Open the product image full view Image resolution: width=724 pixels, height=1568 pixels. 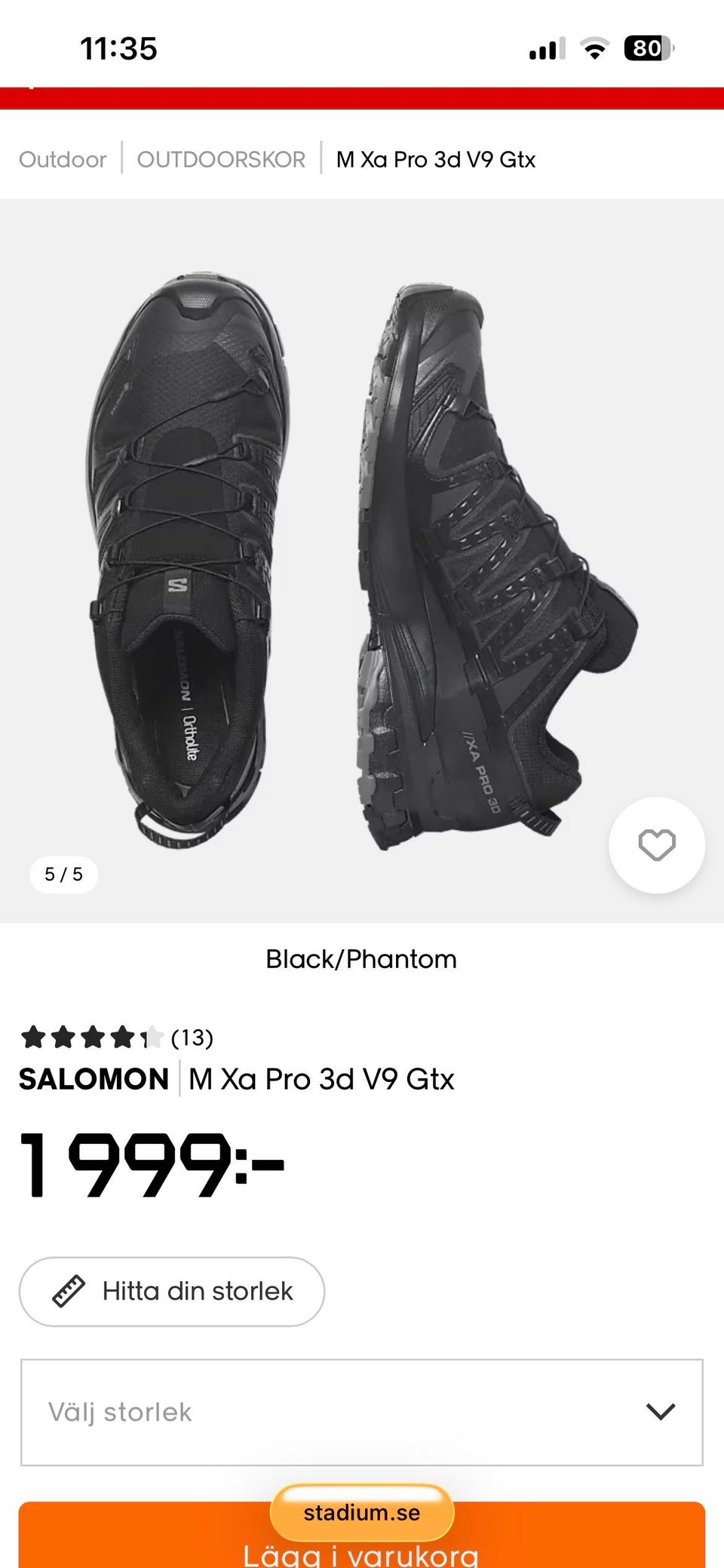tap(362, 560)
